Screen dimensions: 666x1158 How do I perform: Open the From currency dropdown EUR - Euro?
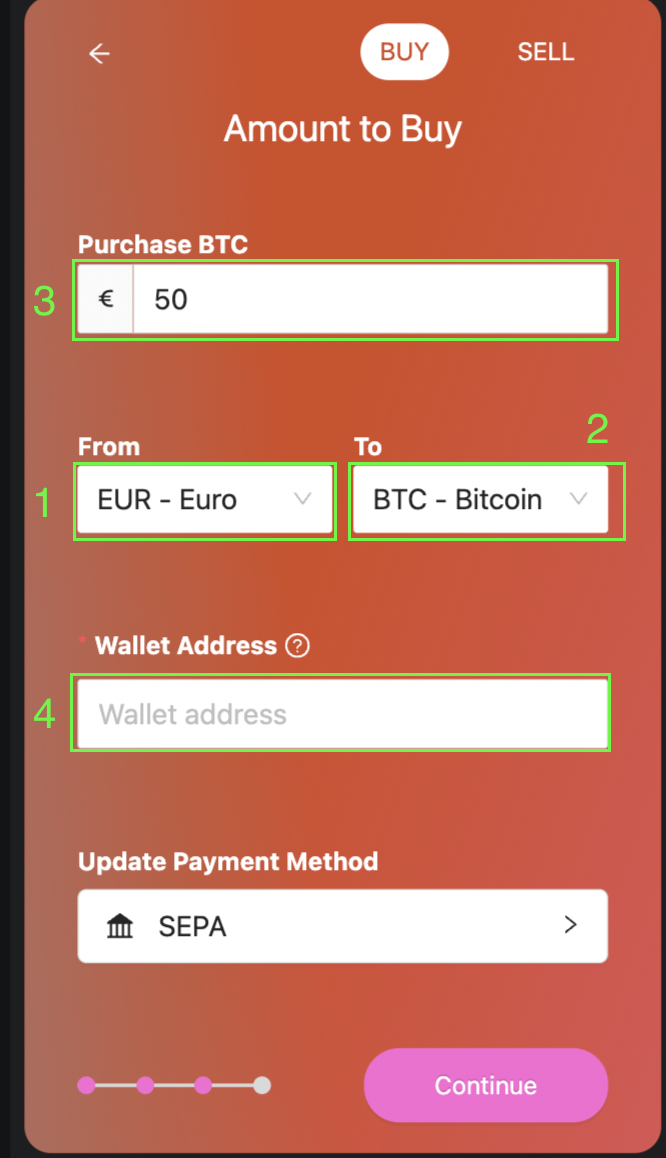[x=204, y=499]
